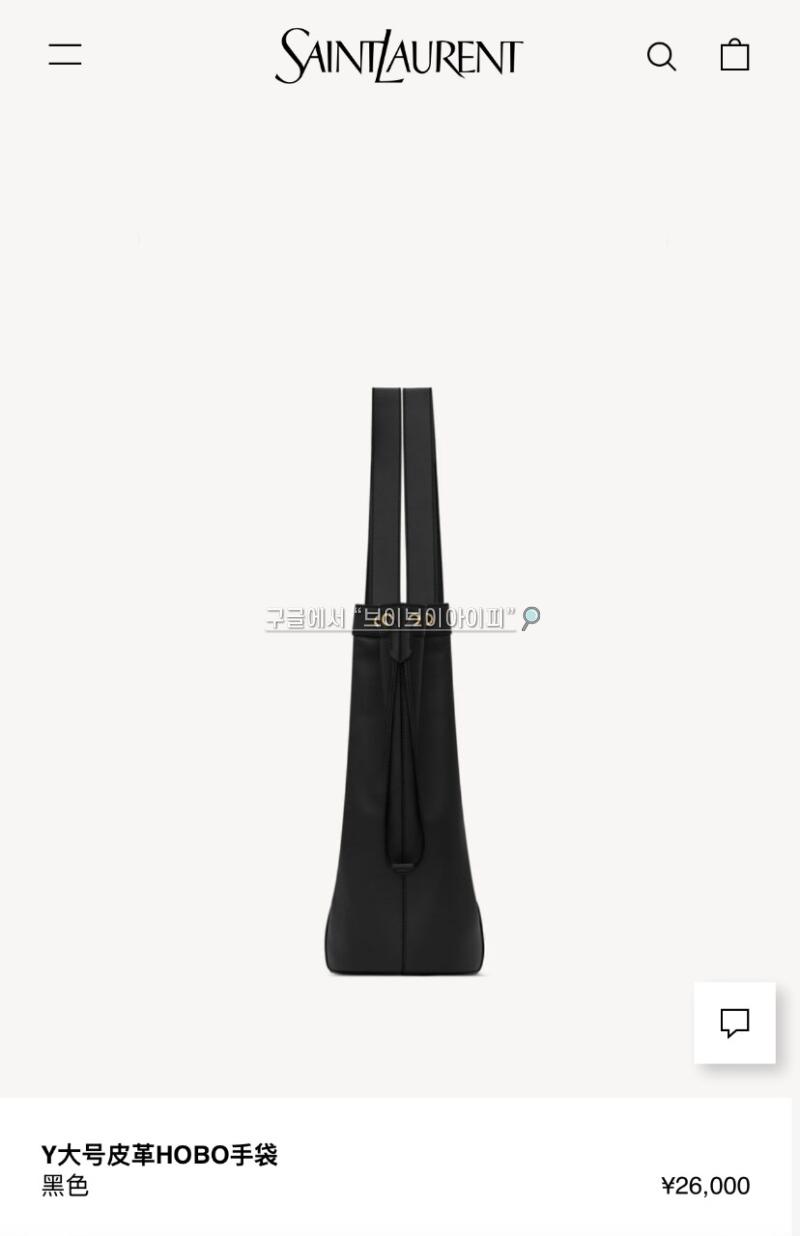This screenshot has height=1236, width=800.
Task: Open the search icon
Action: 661,56
